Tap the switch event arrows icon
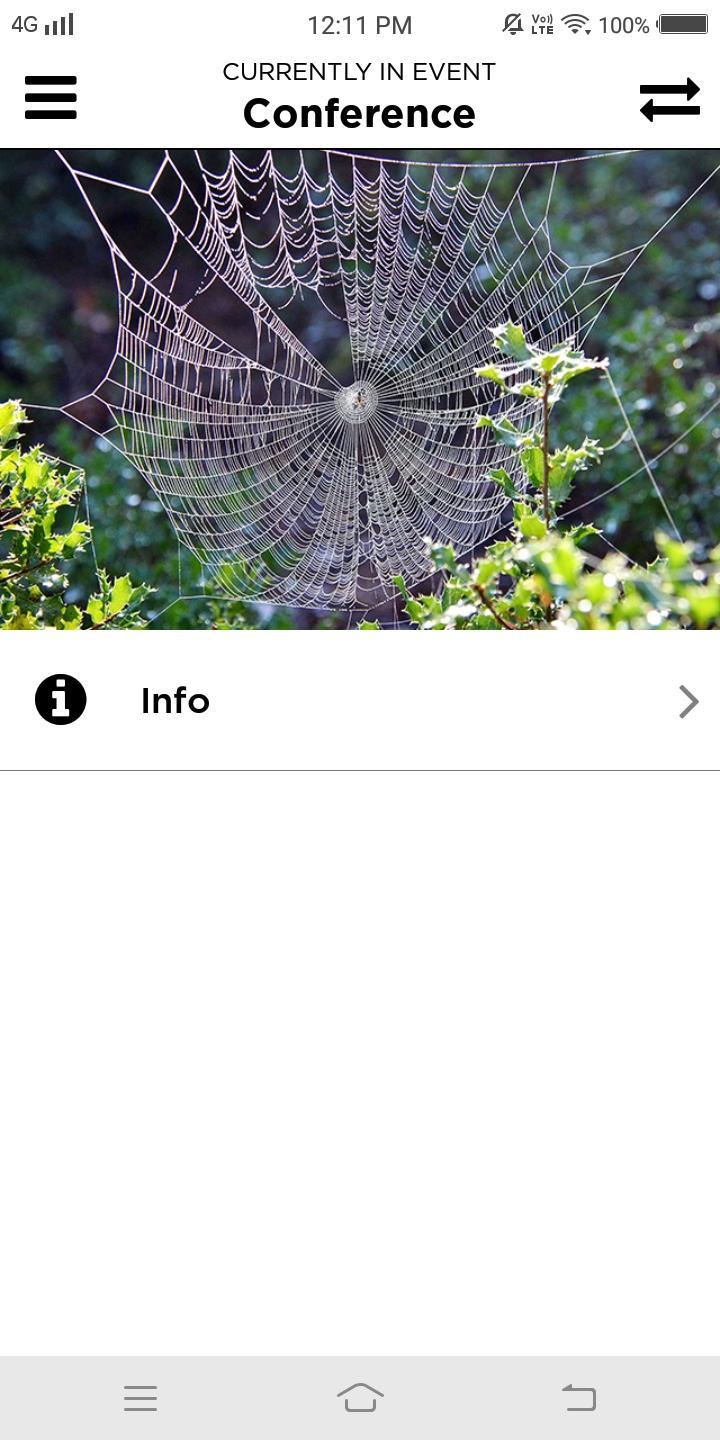Viewport: 720px width, 1440px height. [x=669, y=99]
